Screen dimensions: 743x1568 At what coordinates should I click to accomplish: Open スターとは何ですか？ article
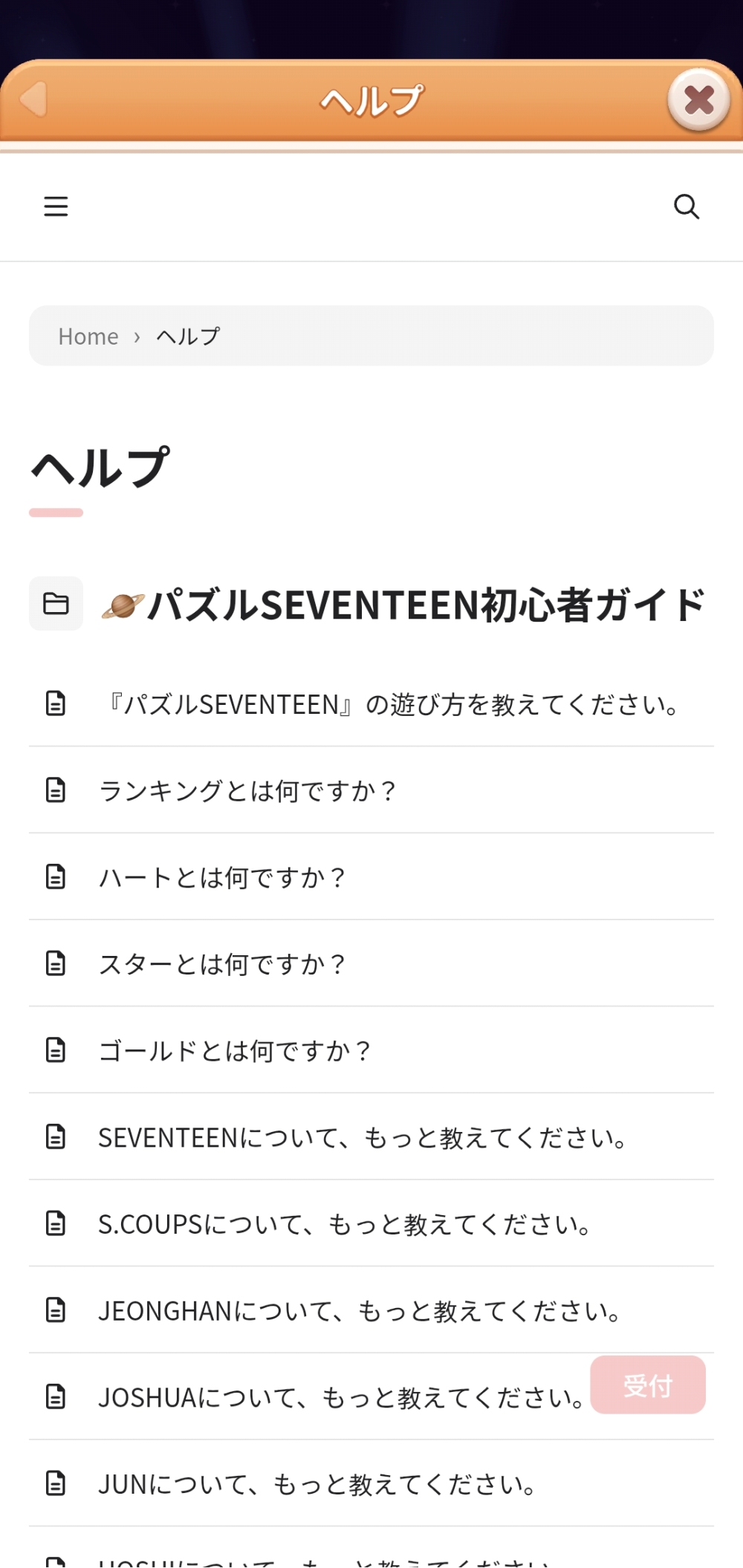[x=221, y=964]
